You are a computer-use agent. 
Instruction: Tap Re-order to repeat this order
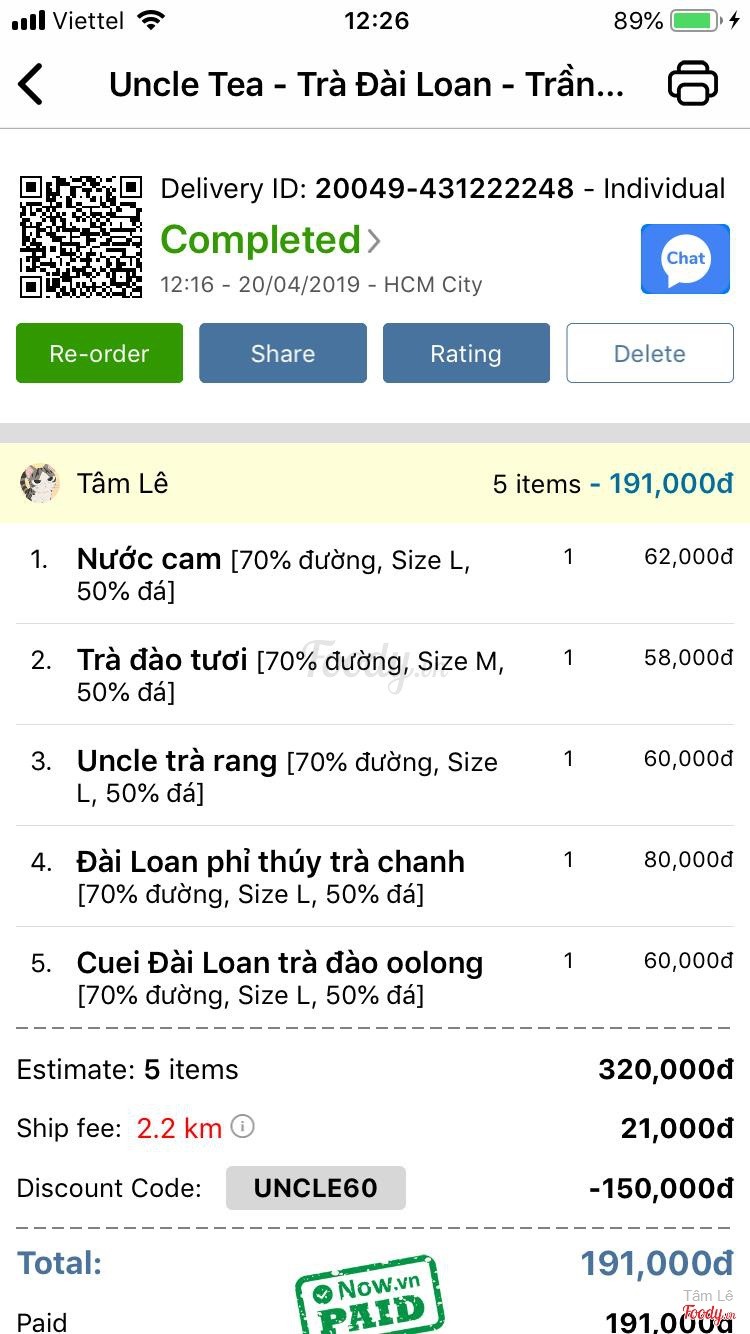[99, 353]
